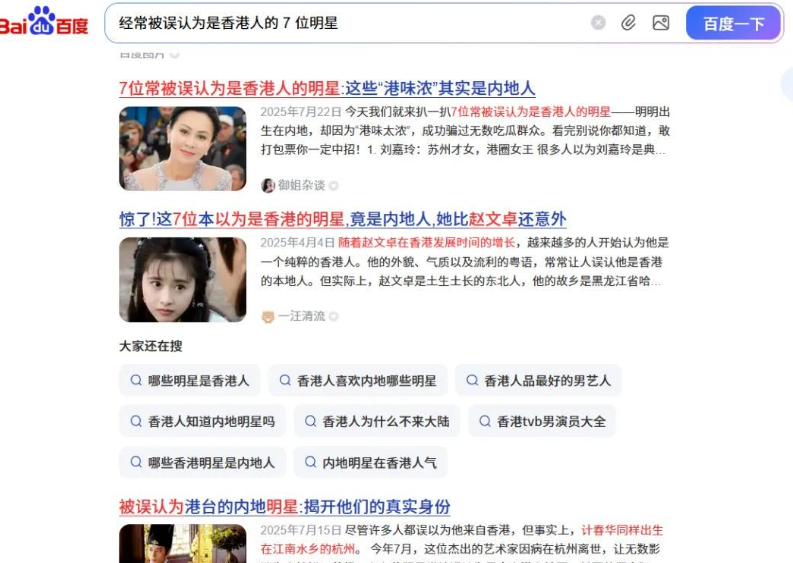Search related query 香港tvb男演员大全
793x563 pixels.
[x=541, y=421]
